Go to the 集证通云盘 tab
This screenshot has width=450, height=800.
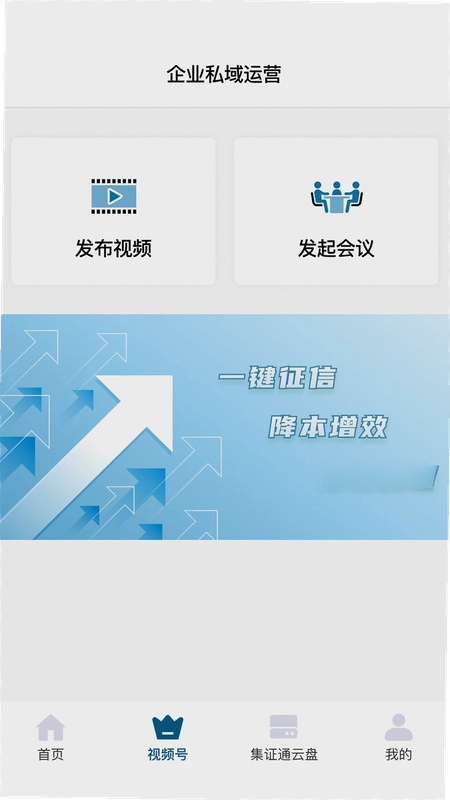pyautogui.click(x=284, y=738)
